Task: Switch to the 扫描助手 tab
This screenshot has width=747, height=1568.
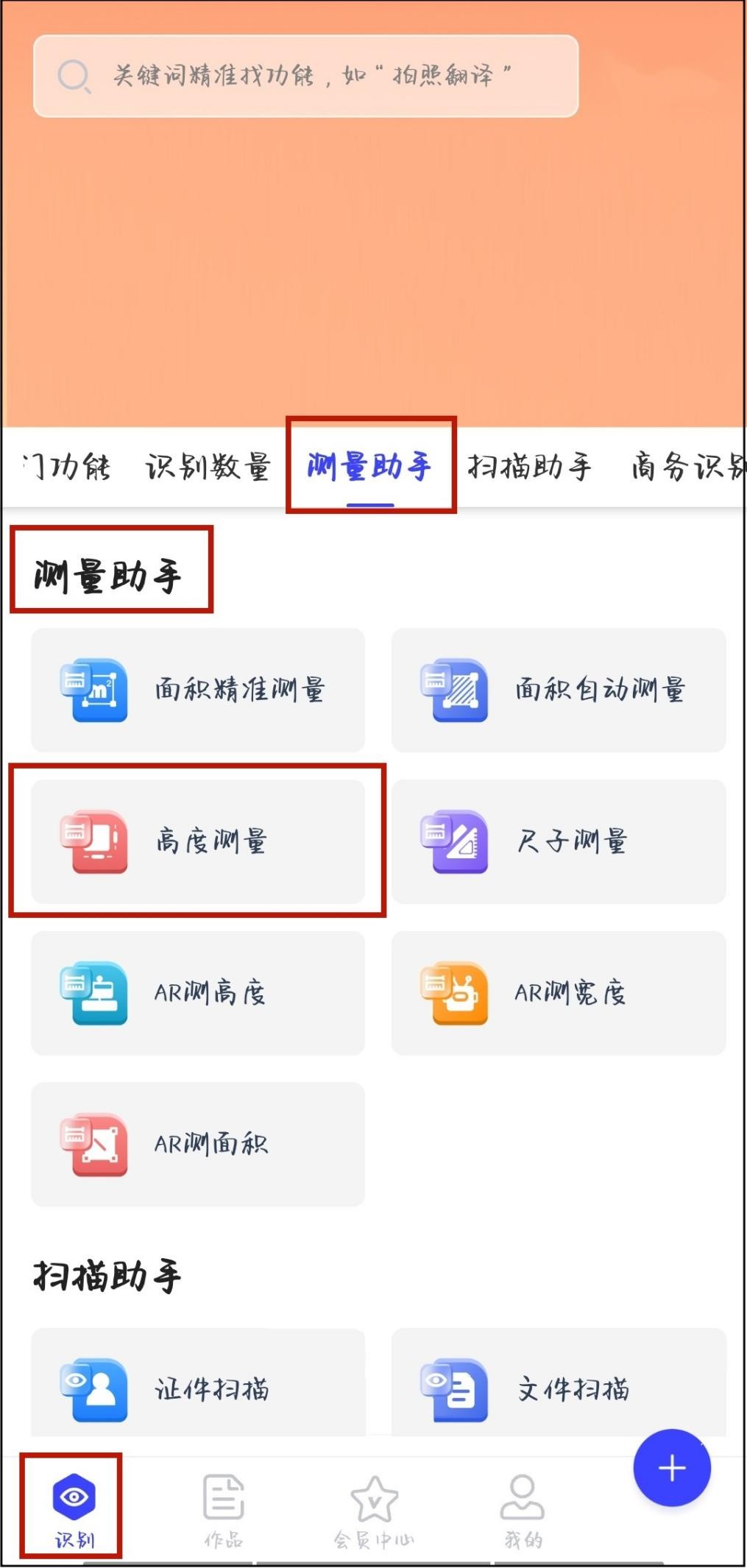Action: 530,467
